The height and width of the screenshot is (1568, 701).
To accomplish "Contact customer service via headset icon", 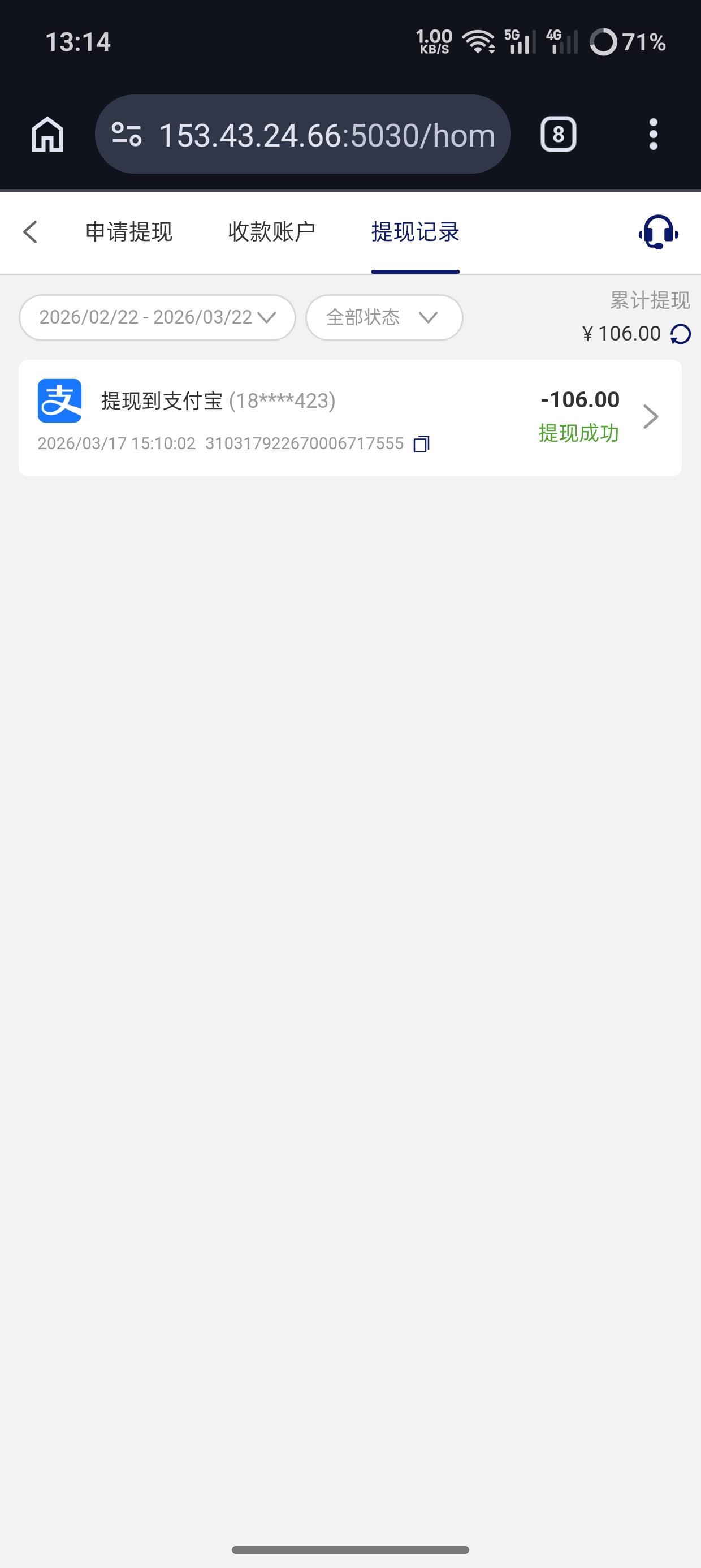I will (x=658, y=232).
